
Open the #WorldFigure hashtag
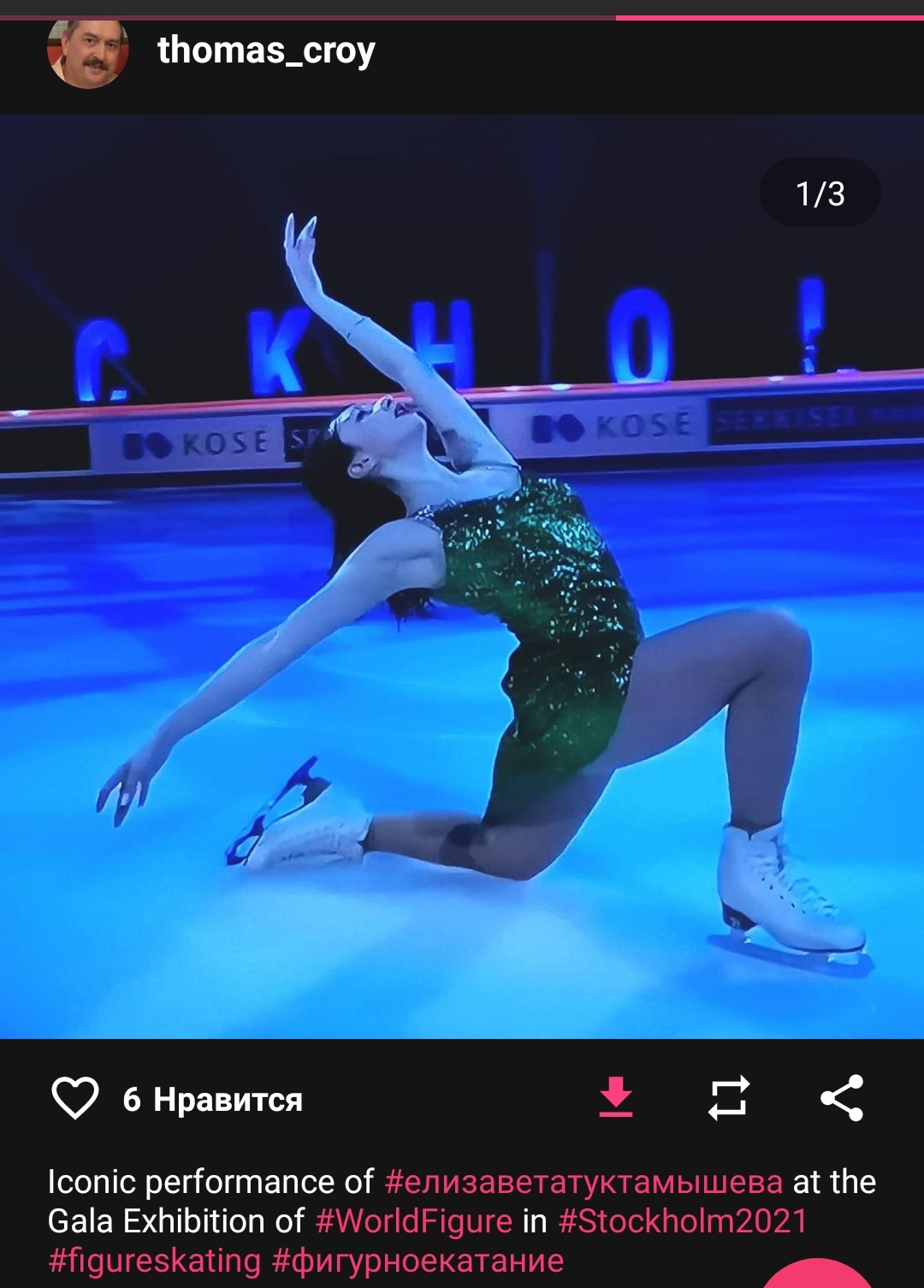tap(414, 1221)
